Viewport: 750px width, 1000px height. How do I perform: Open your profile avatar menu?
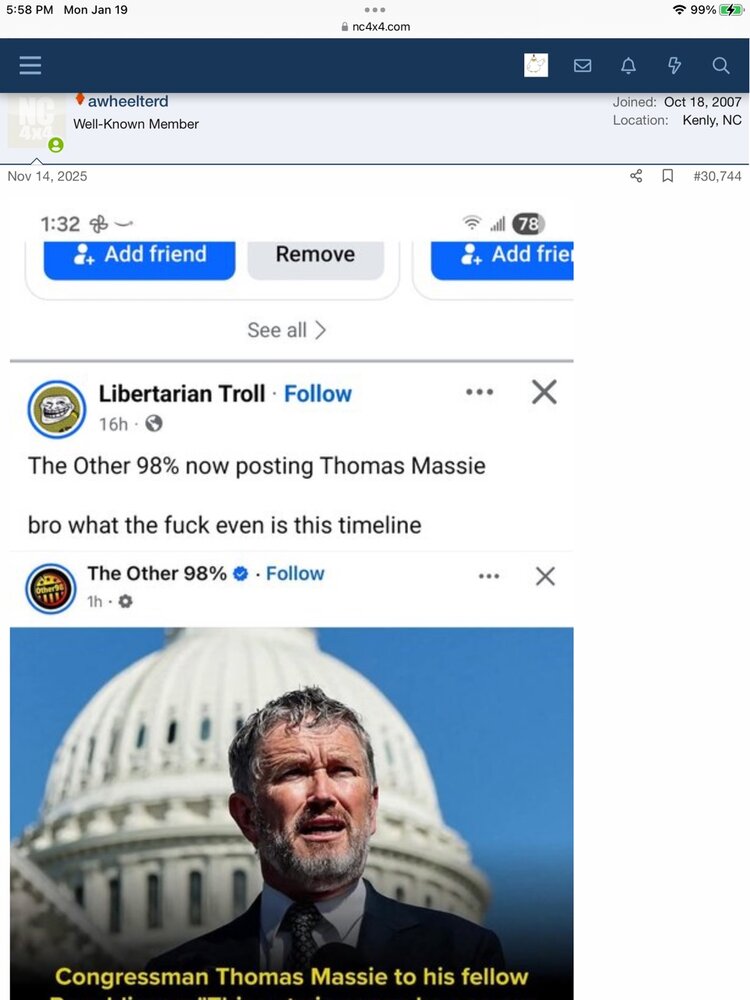[536, 66]
